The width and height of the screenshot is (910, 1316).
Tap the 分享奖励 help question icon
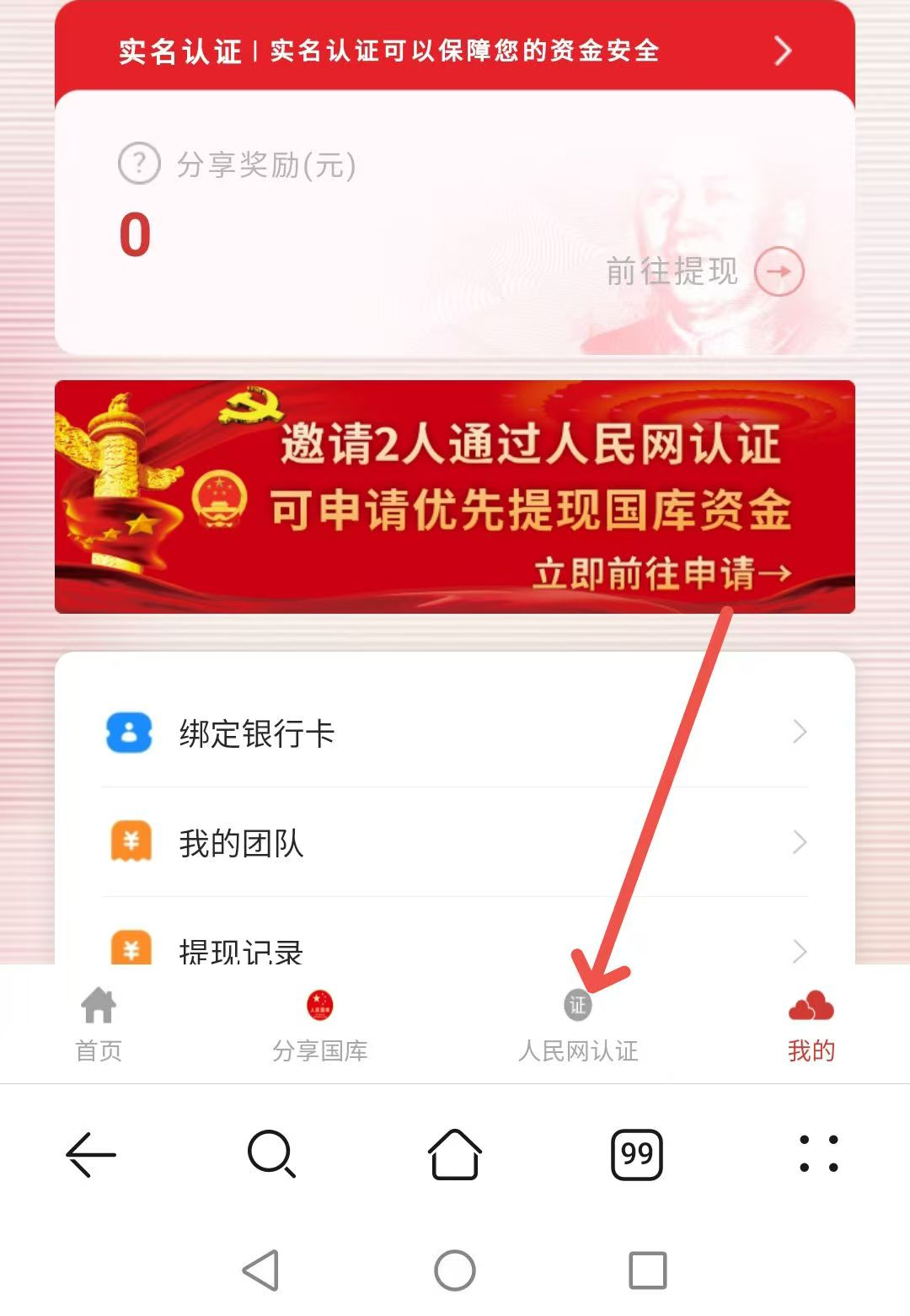point(139,164)
